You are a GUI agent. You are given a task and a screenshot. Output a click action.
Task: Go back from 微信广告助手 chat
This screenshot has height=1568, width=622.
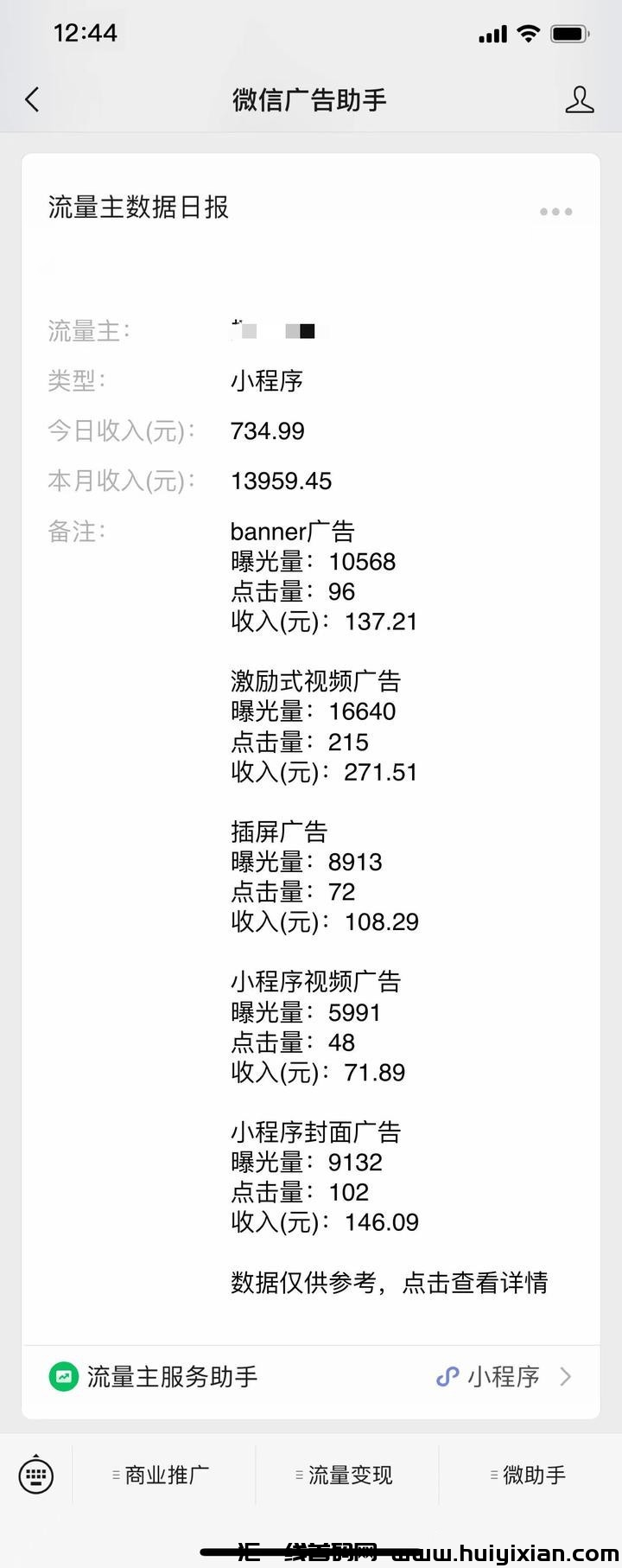(x=33, y=100)
